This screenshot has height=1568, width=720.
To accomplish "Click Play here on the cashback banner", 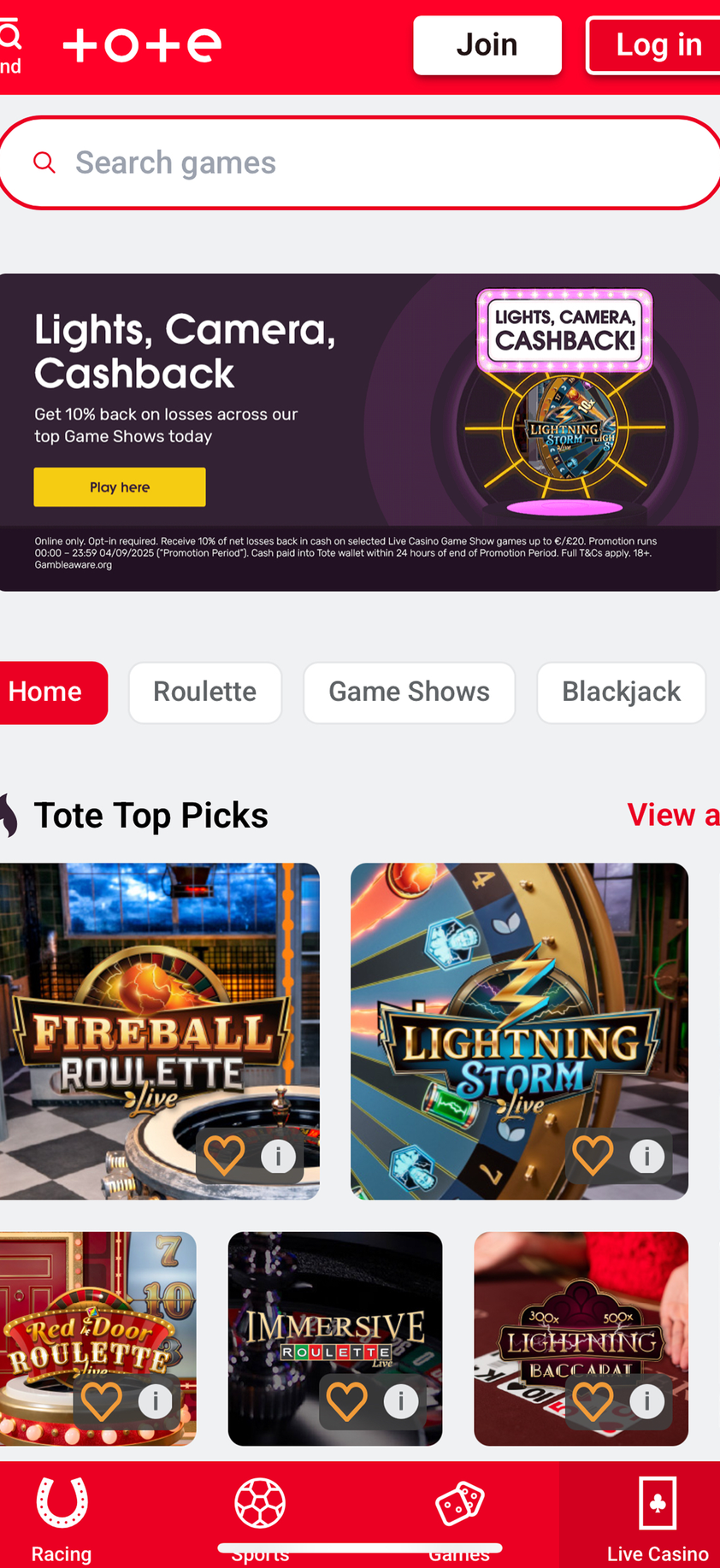I will coord(119,486).
